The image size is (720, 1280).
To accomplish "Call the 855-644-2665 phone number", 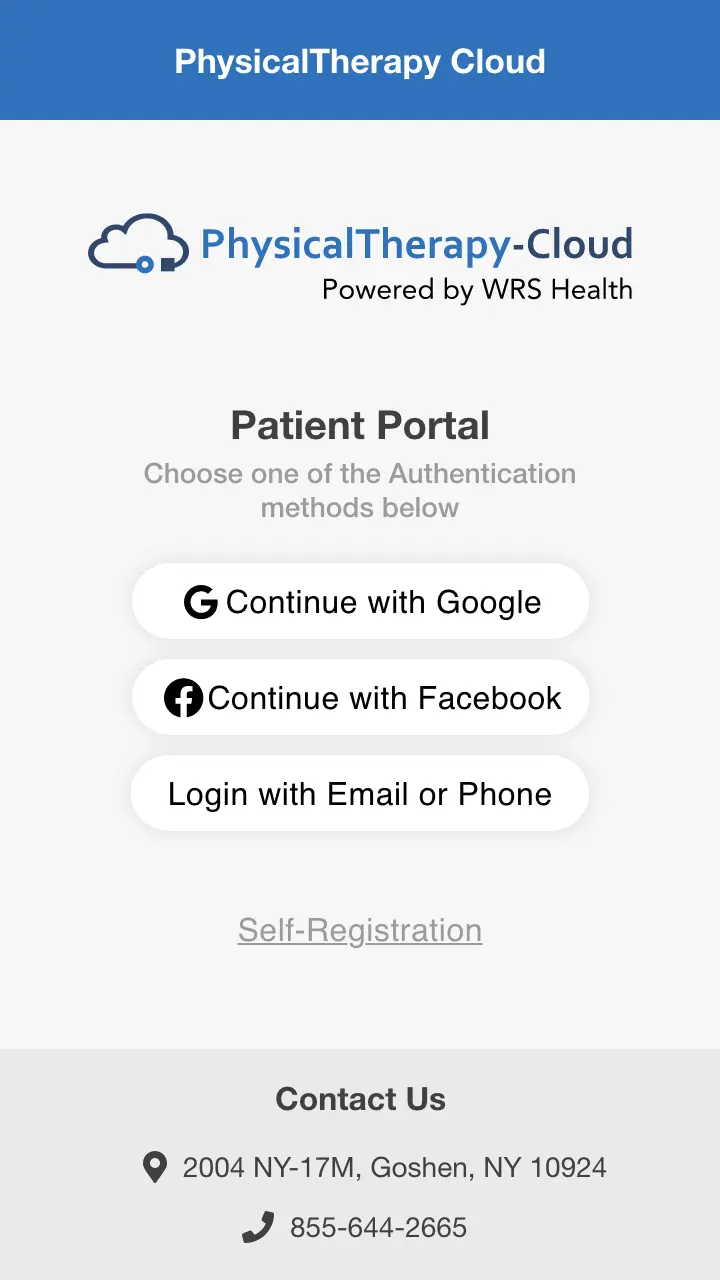I will (378, 1227).
